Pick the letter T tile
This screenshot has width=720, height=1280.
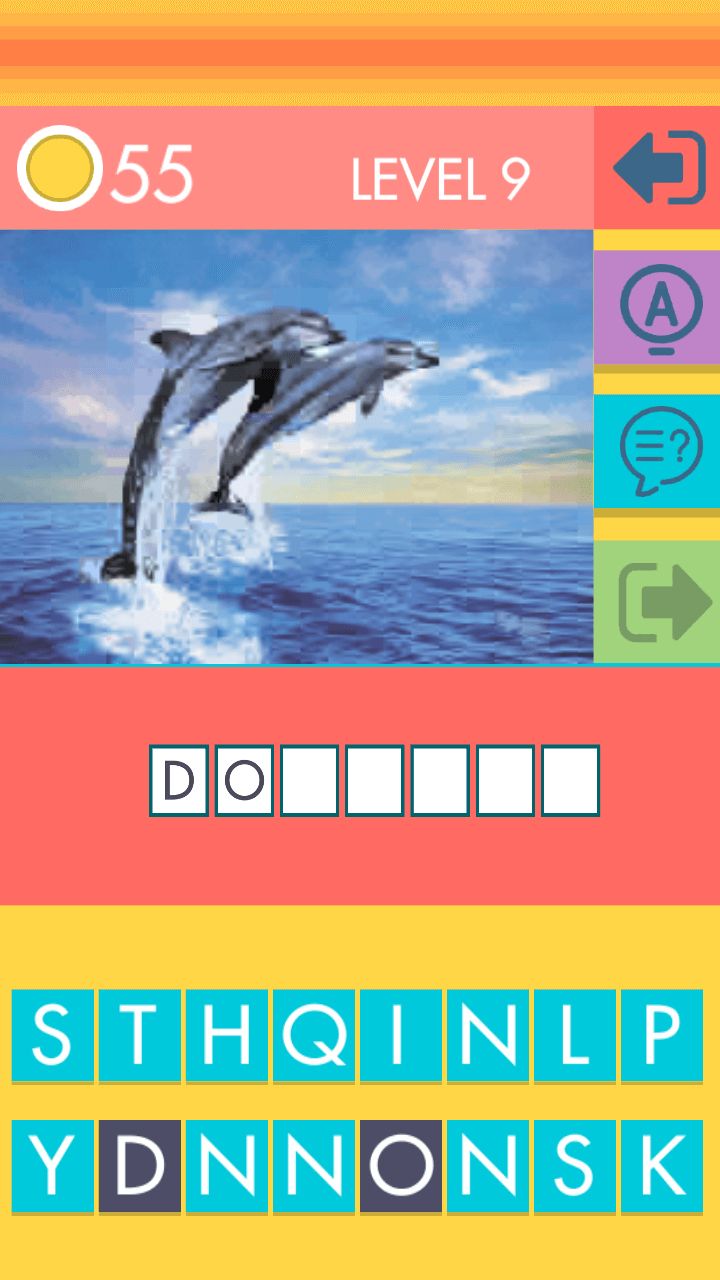click(x=139, y=1035)
